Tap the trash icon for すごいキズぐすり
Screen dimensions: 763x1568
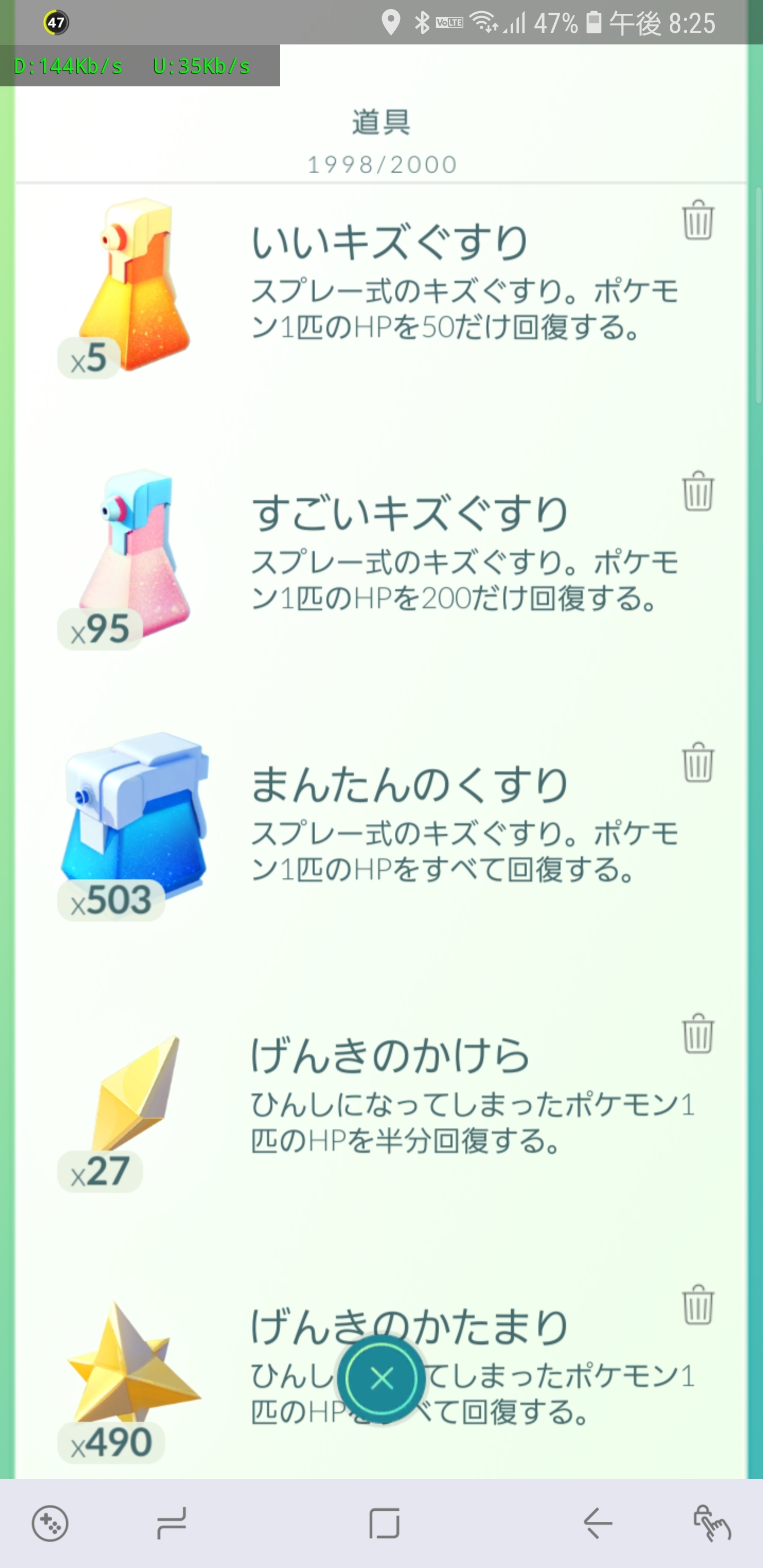click(x=697, y=491)
